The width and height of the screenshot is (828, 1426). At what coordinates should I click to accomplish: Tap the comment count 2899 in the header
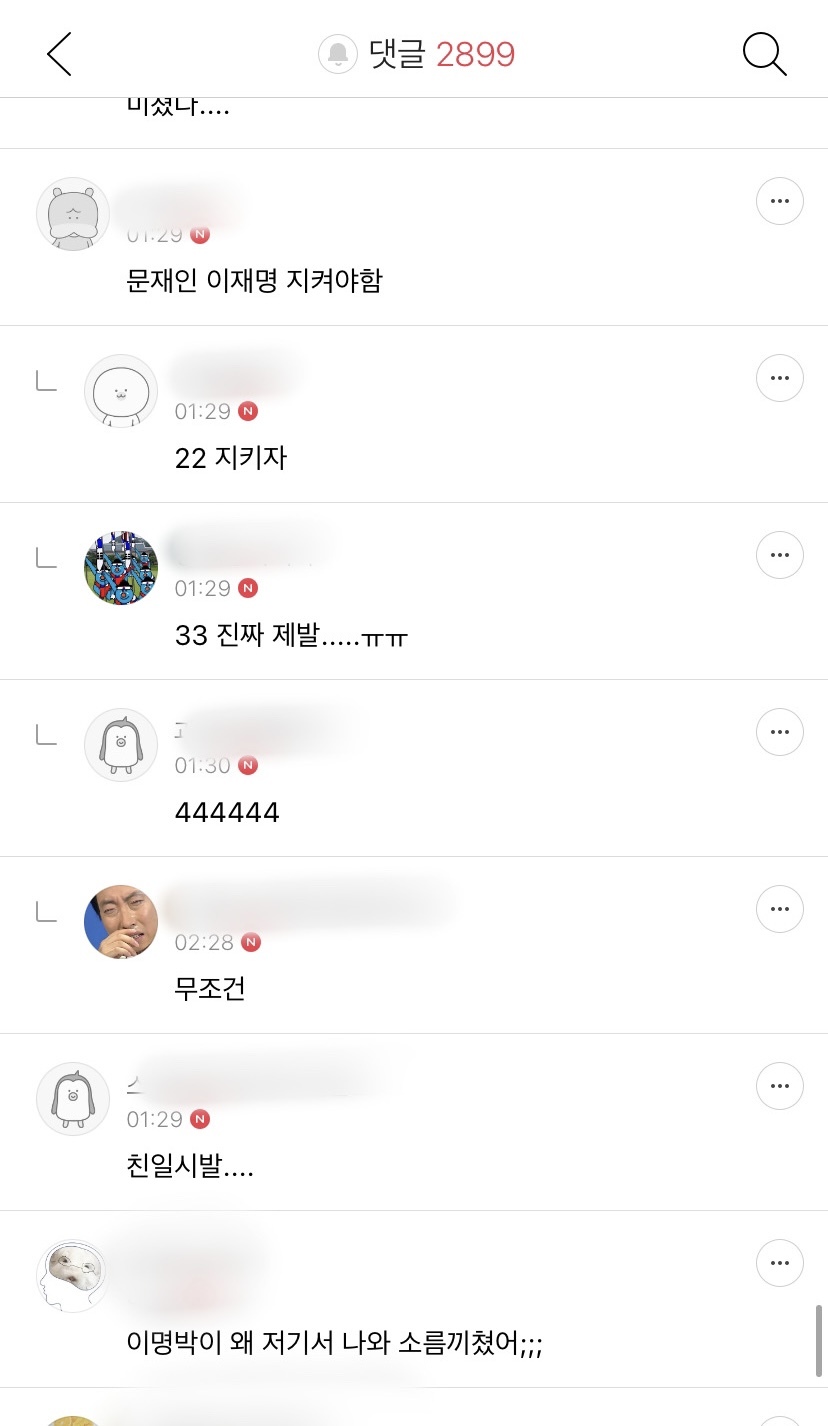[x=475, y=56]
